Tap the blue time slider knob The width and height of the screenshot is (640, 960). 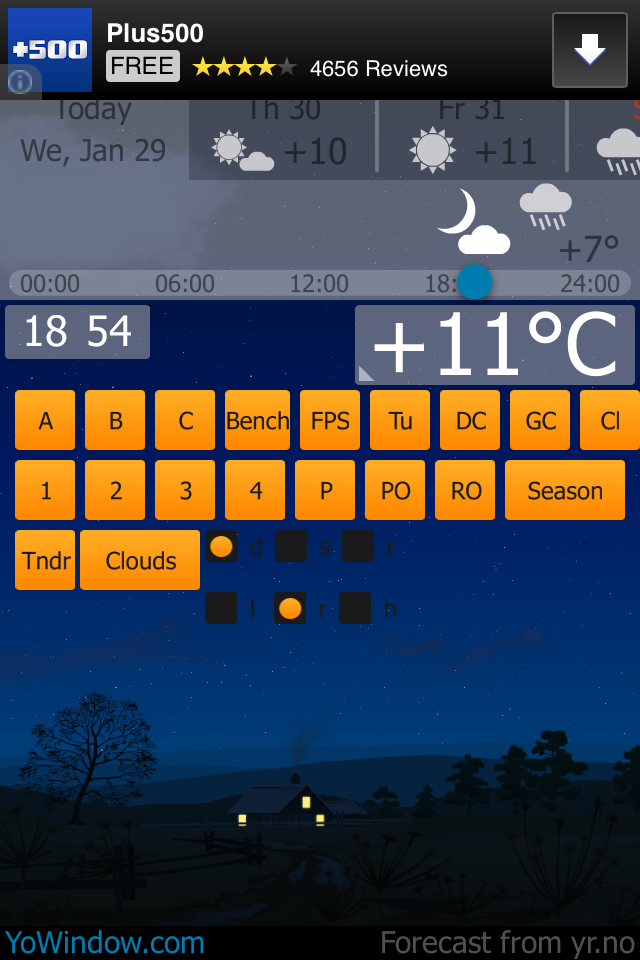tap(475, 282)
